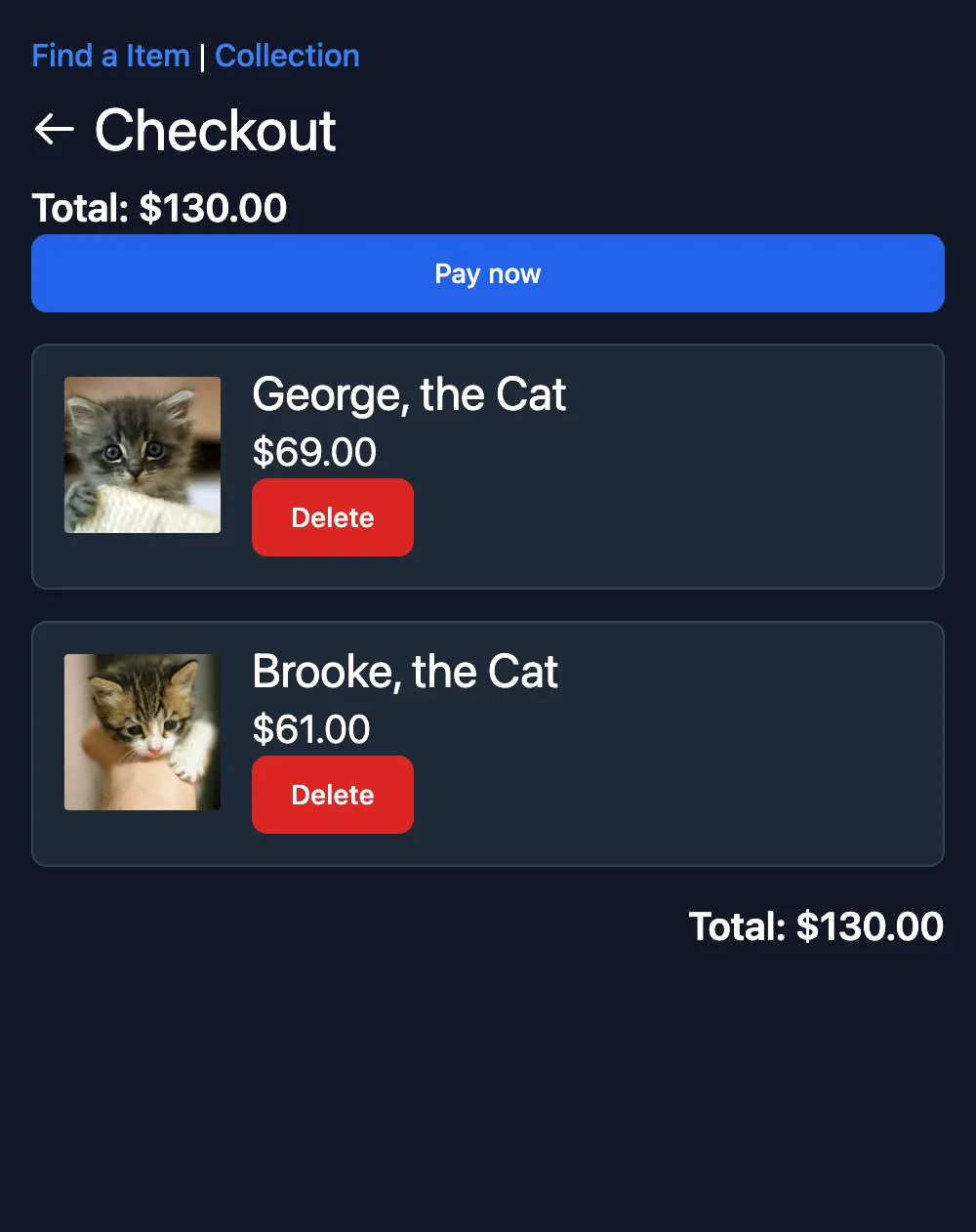Click the $69.00 price label
This screenshot has height=1232, width=976.
313,451
